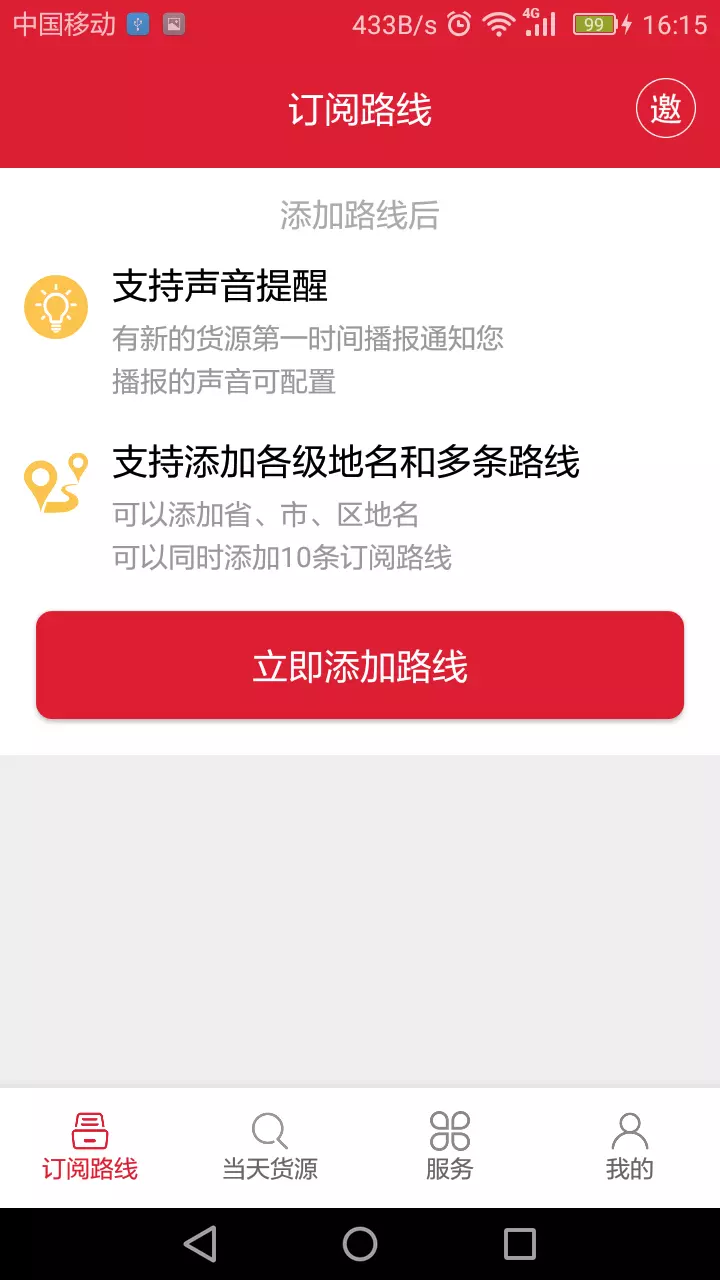720x1280 pixels.
Task: Switch to the 服务 tab
Action: (x=450, y=1145)
